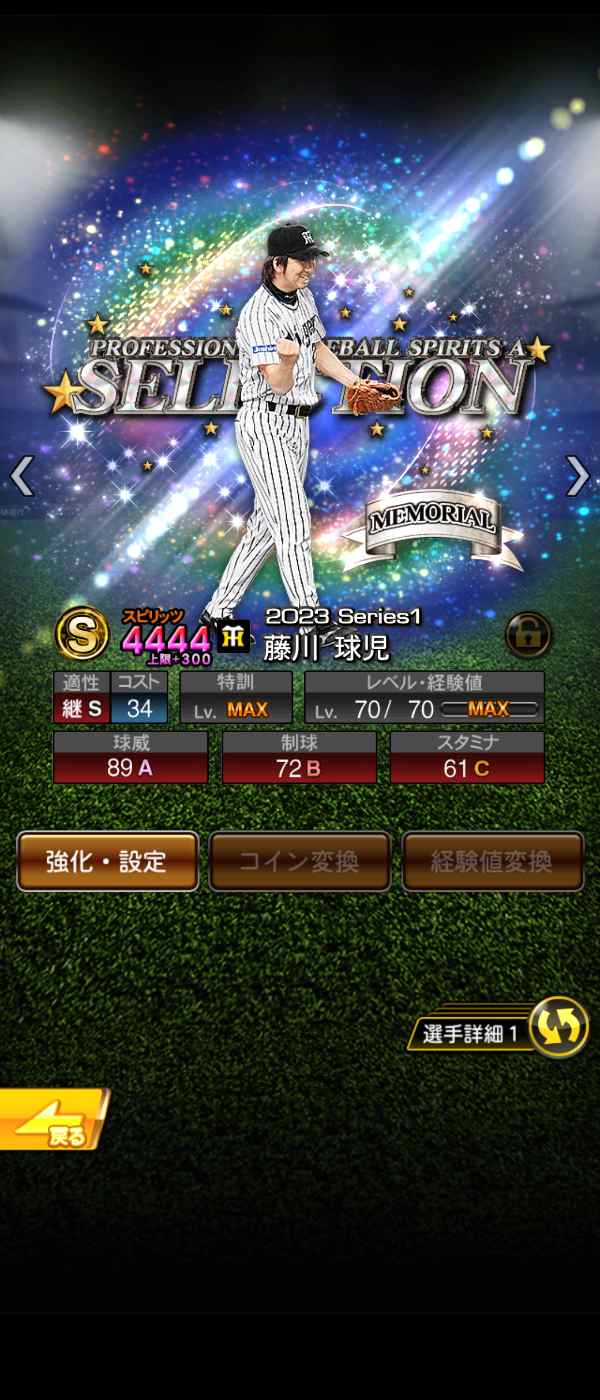Open 強化・設定 menu
Viewport: 600px width, 1400px height.
coord(107,861)
